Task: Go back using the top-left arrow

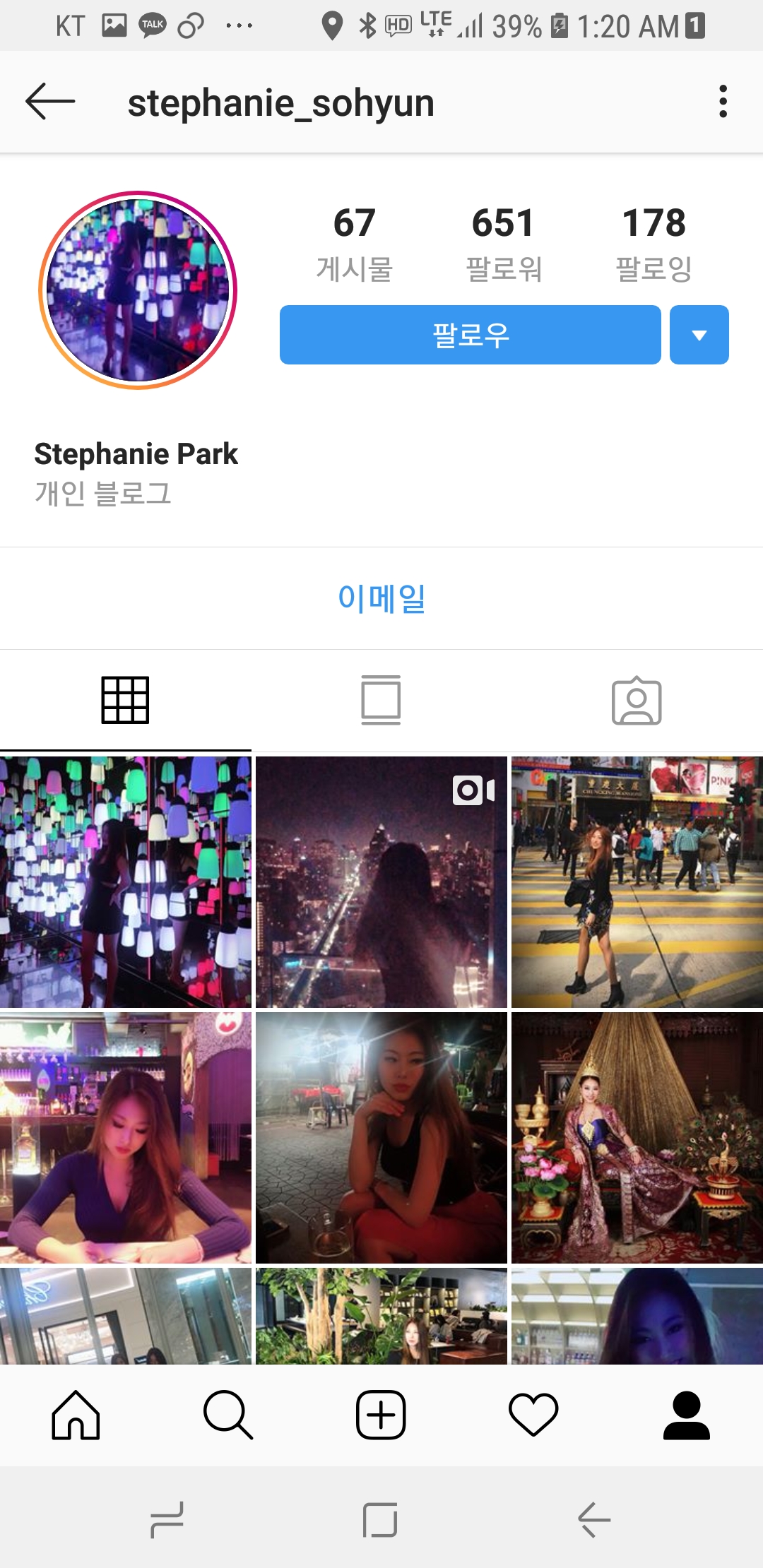Action: coord(50,102)
